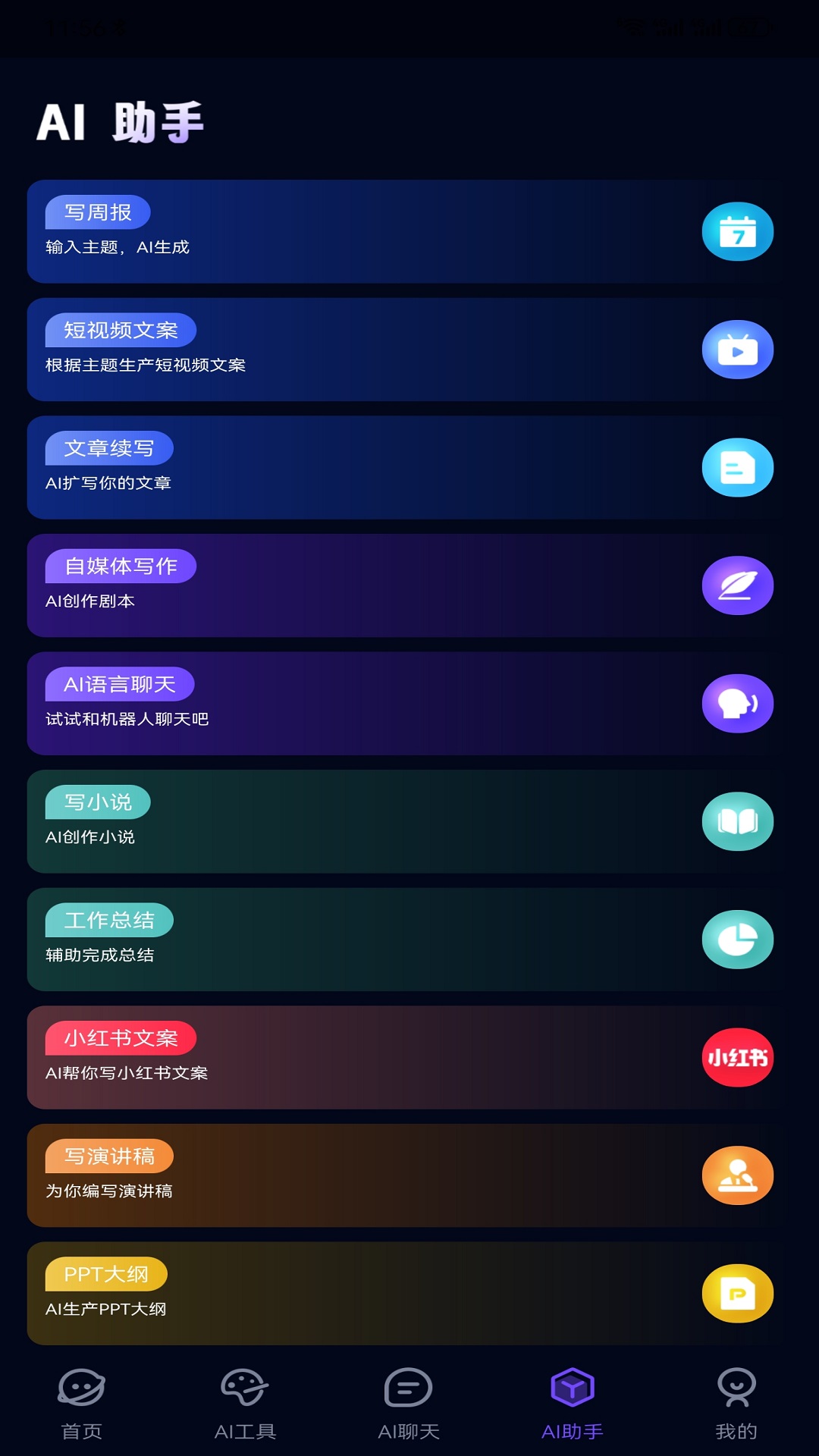Click the open book icon for 写小说
819x1456 pixels.
(736, 821)
